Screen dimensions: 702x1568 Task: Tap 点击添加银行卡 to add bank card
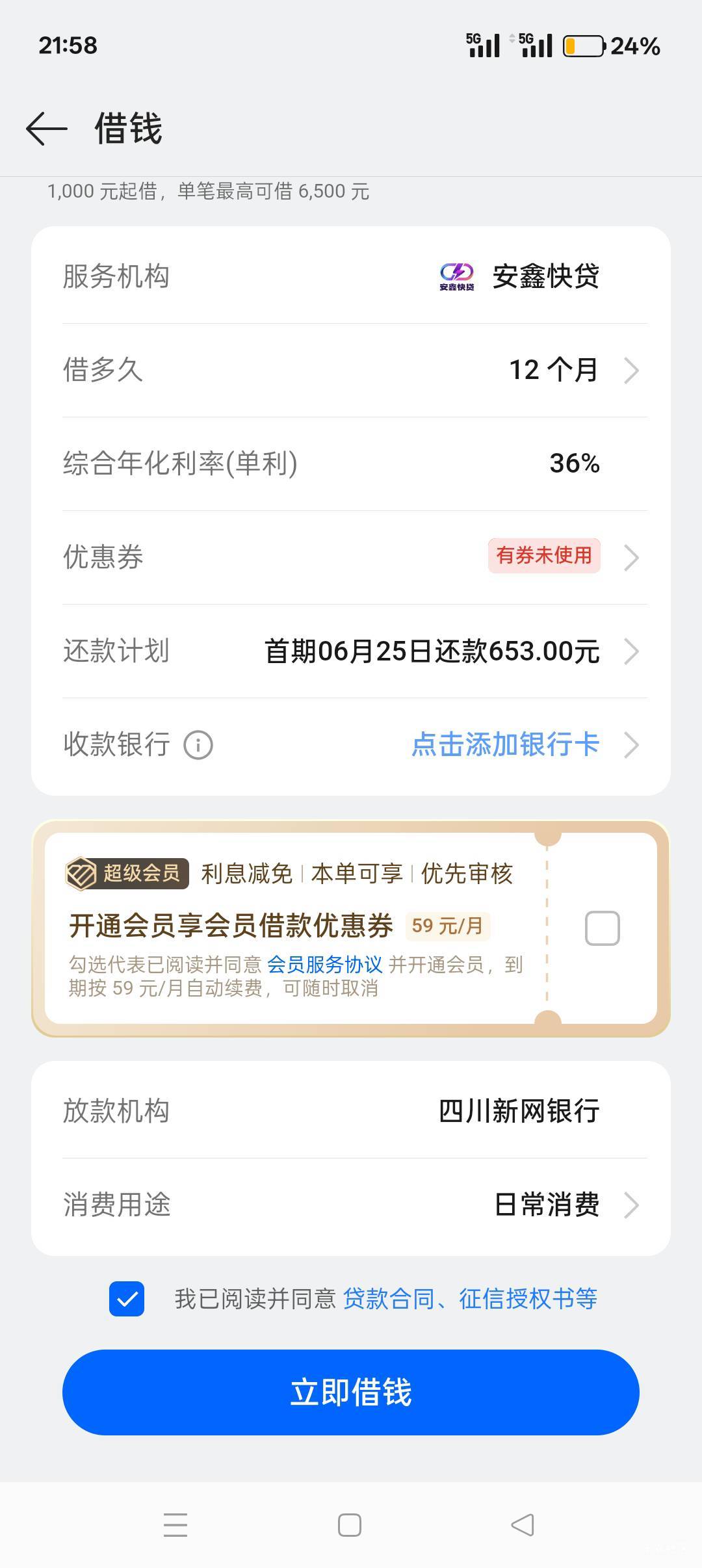coord(505,744)
